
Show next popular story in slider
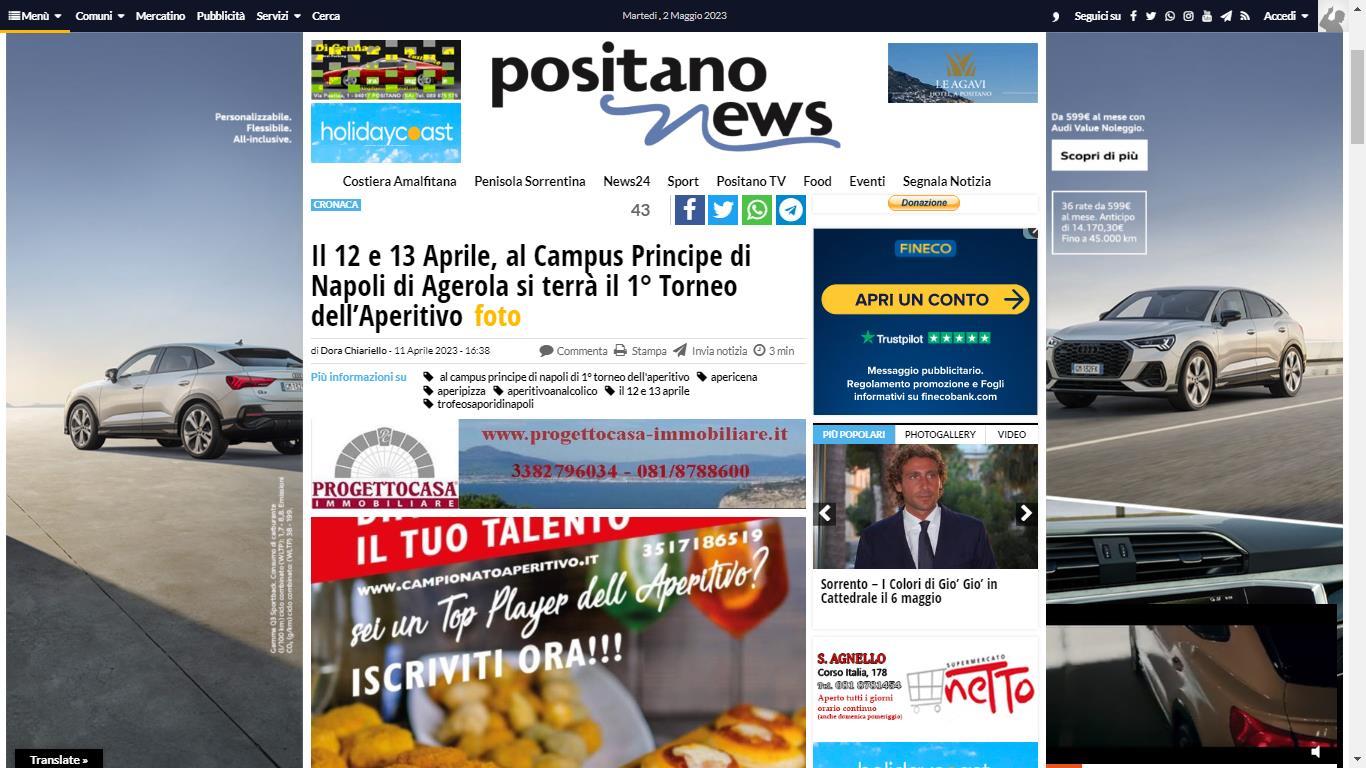1025,513
